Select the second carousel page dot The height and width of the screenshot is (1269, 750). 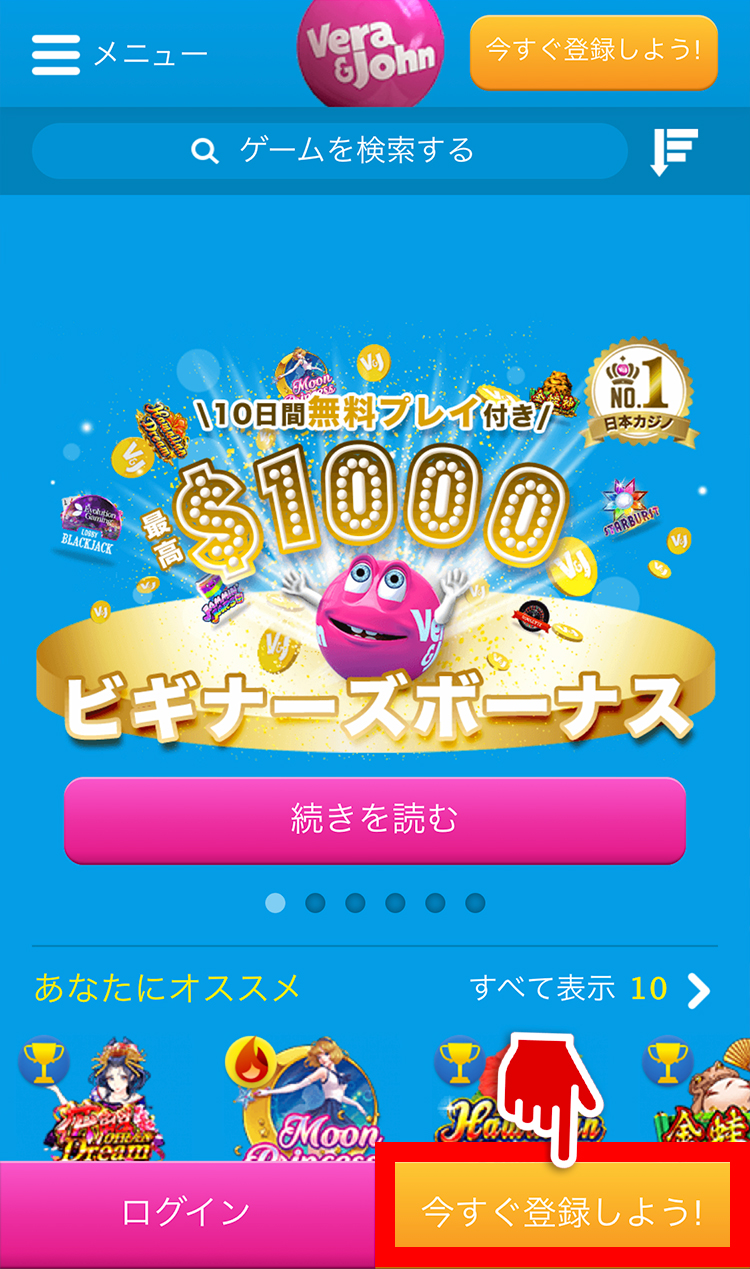pyautogui.click(x=315, y=903)
